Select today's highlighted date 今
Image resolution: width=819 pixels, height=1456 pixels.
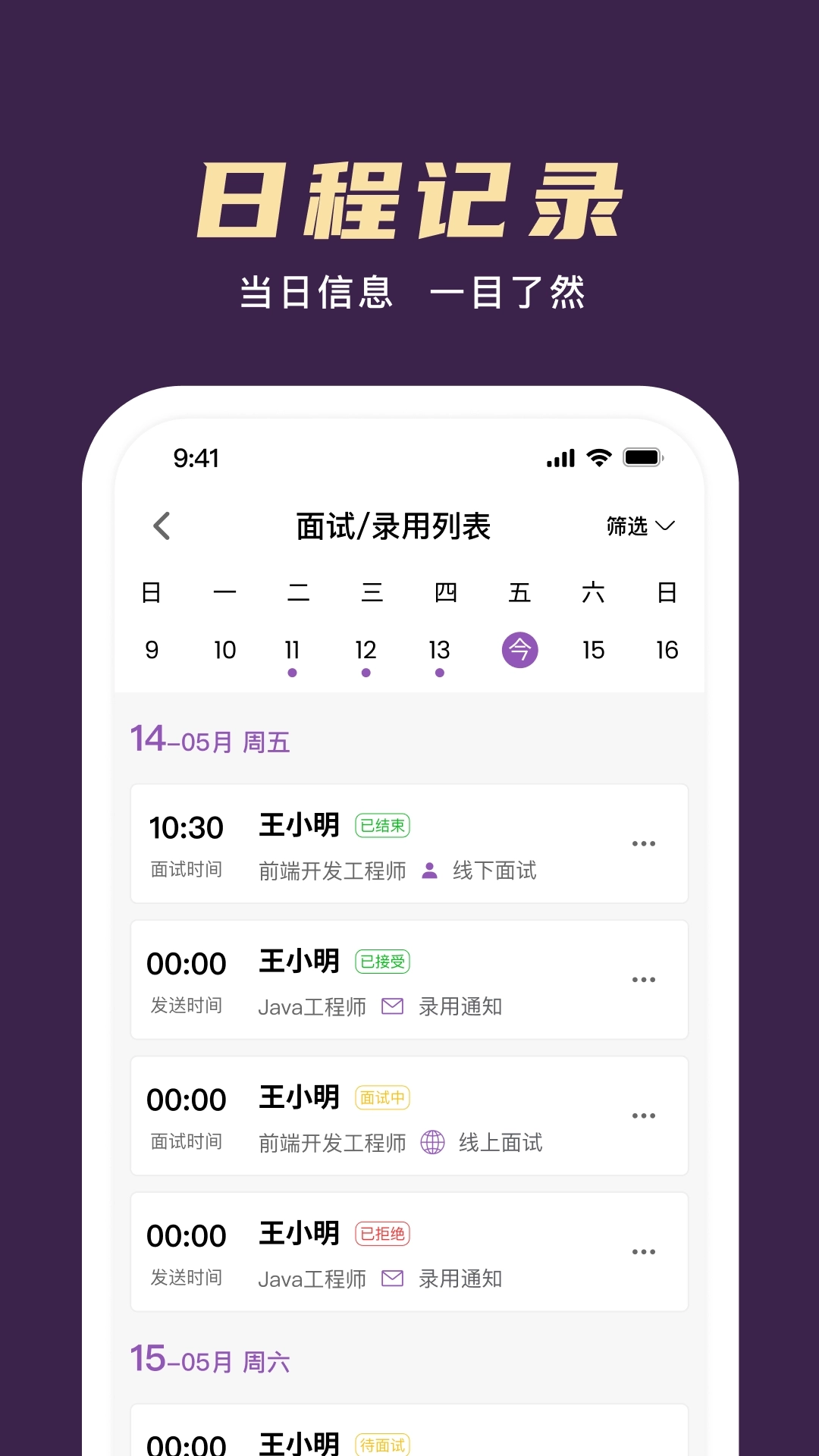tap(520, 650)
